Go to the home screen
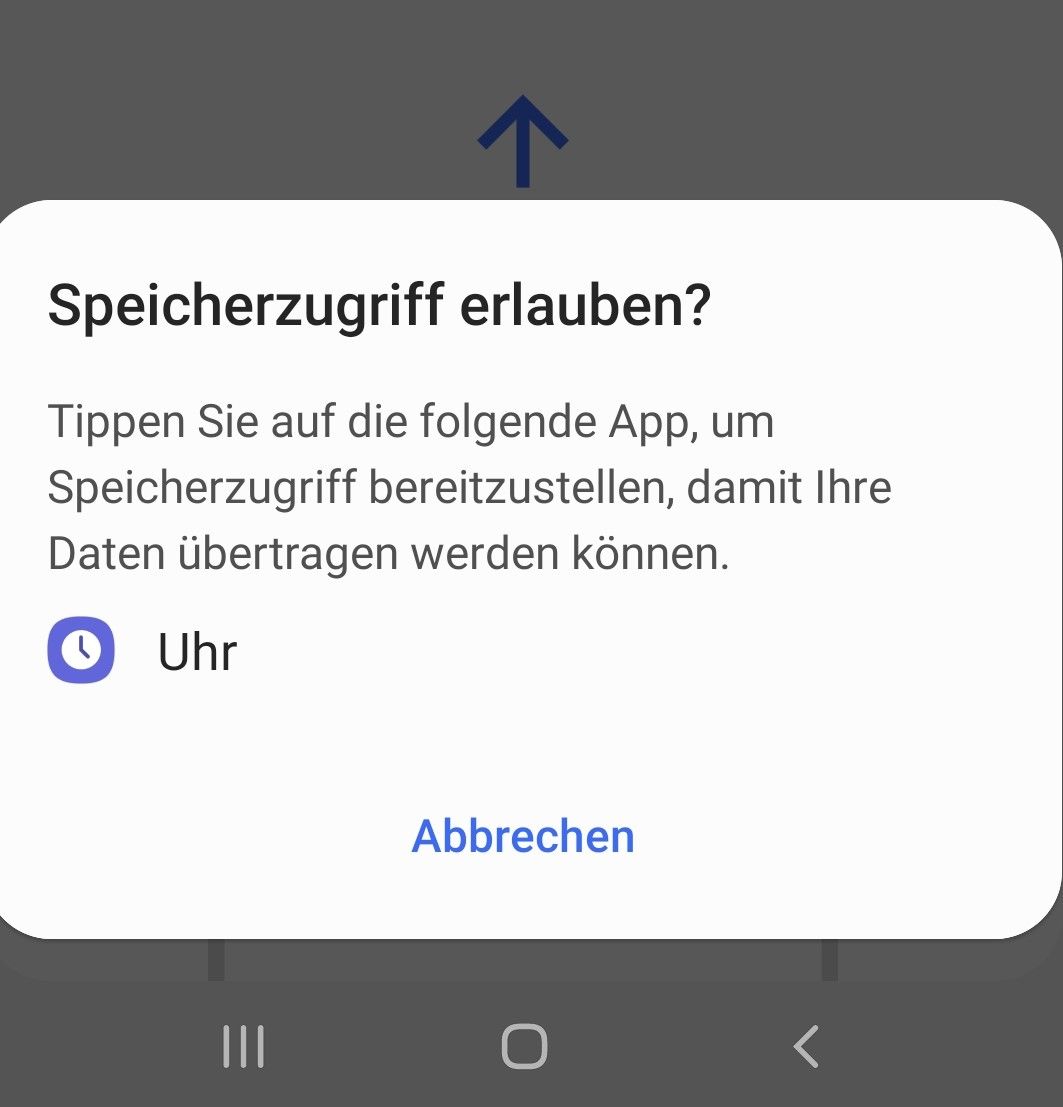The height and width of the screenshot is (1107, 1063). point(524,1047)
